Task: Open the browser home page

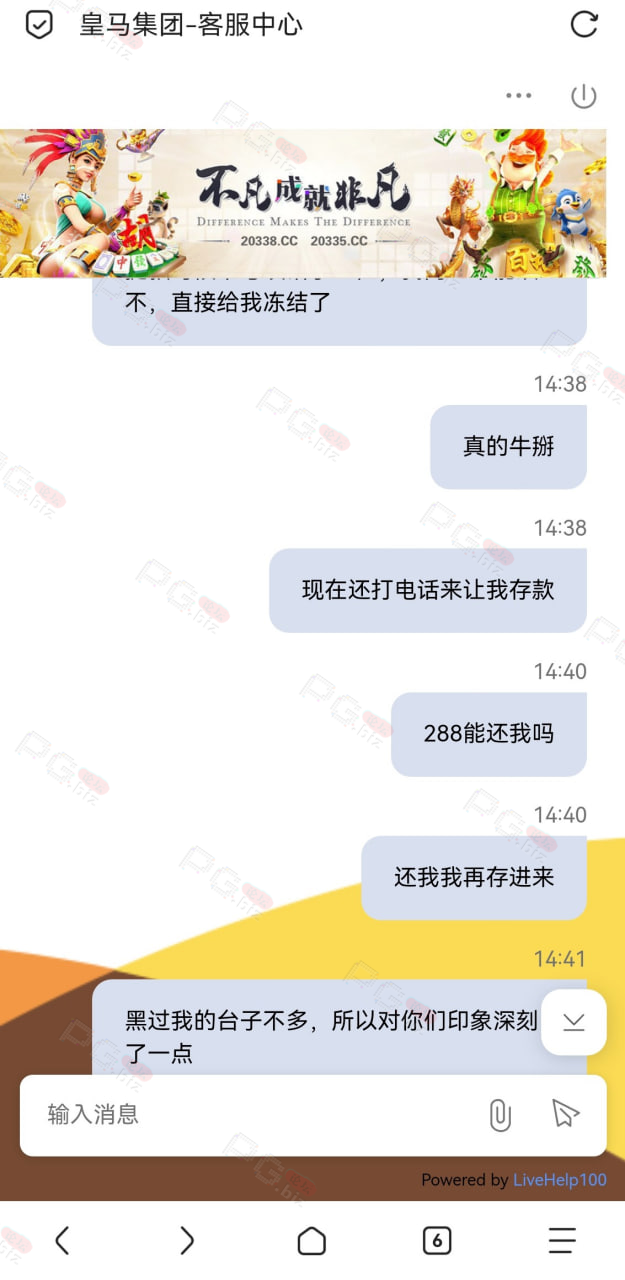Action: pos(312,1241)
